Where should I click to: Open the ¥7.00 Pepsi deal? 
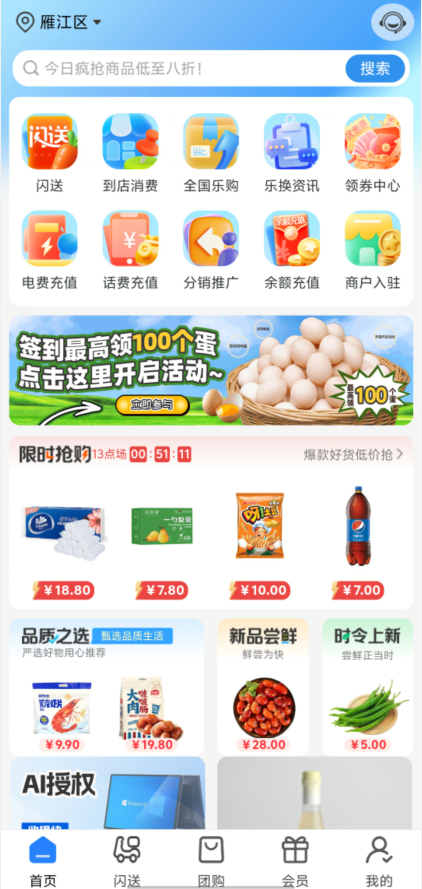[x=358, y=543]
